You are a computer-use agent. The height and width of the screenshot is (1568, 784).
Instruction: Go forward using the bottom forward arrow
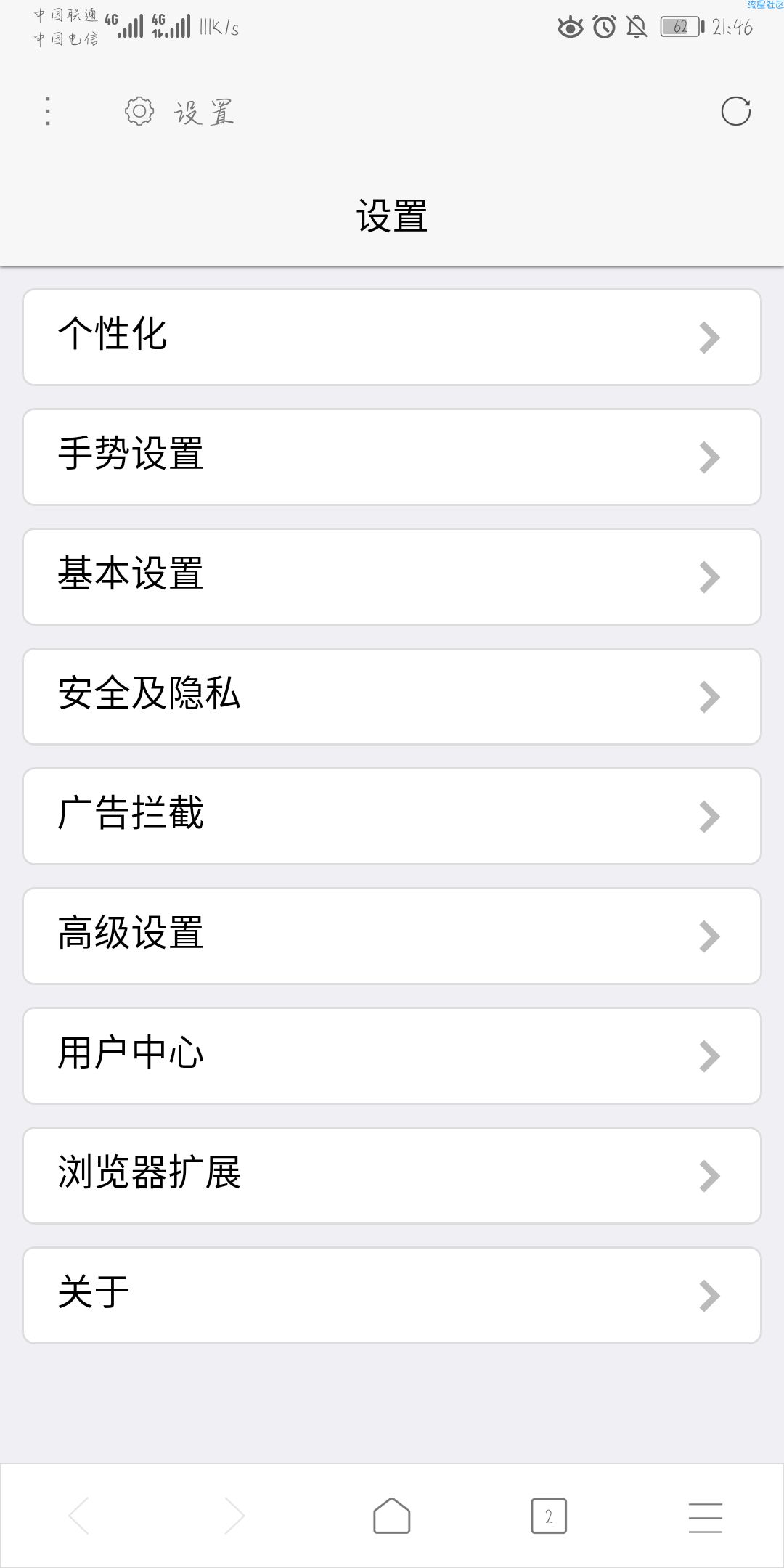click(x=234, y=1516)
